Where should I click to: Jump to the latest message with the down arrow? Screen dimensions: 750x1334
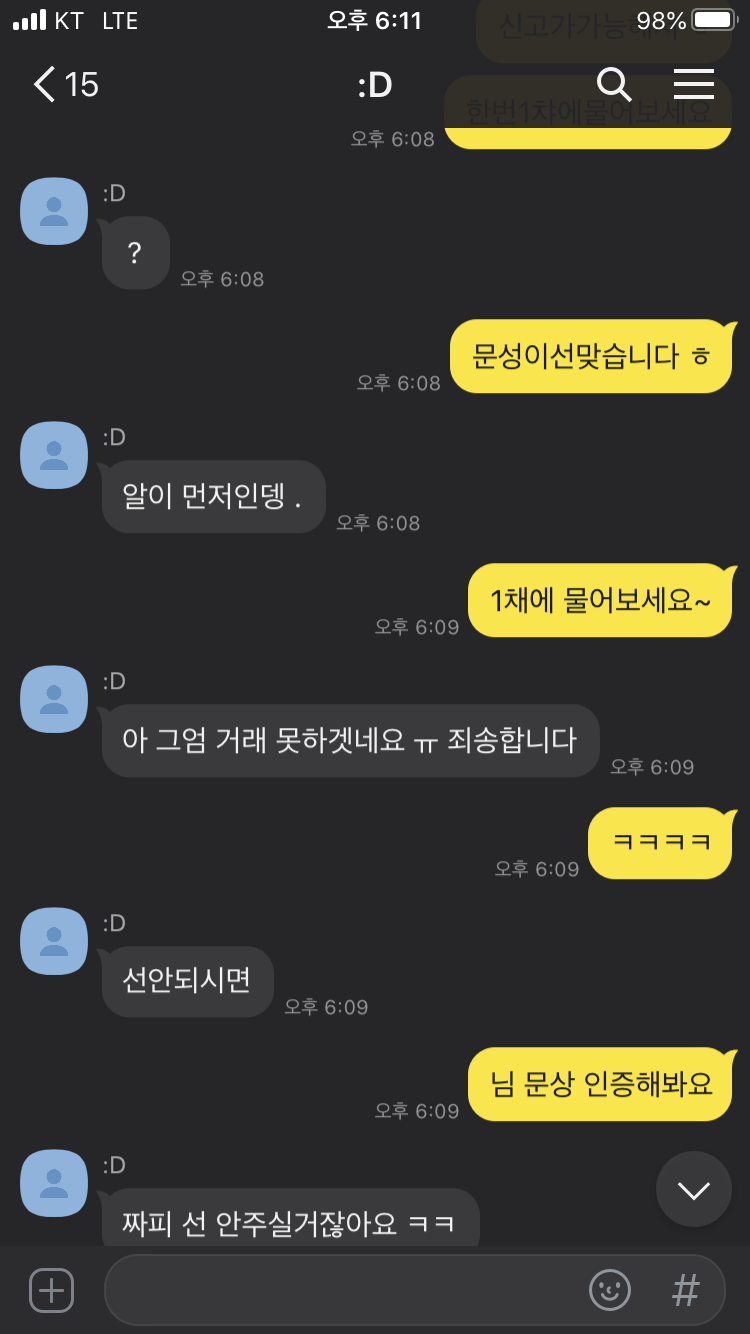click(x=693, y=1189)
